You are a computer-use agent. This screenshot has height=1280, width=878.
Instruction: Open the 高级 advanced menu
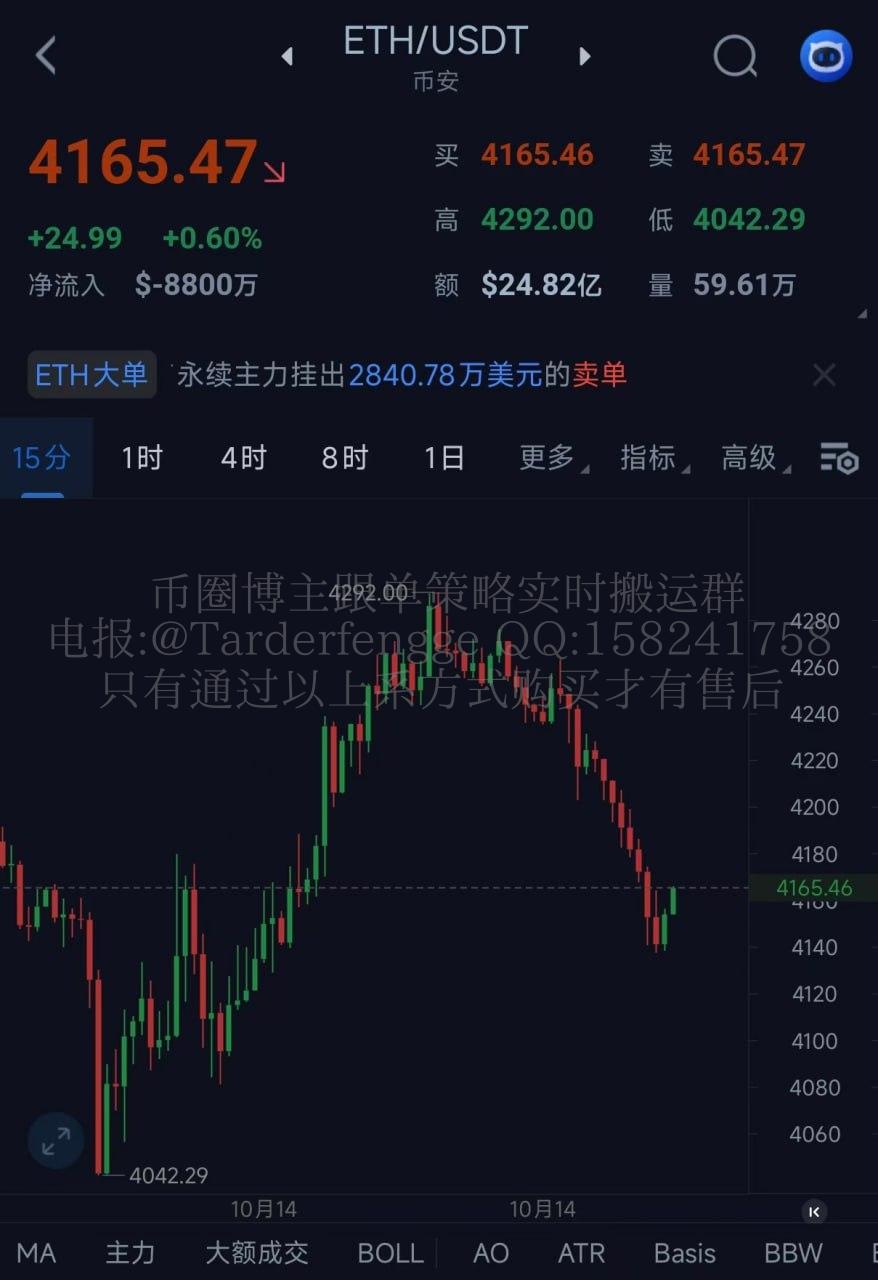(752, 458)
